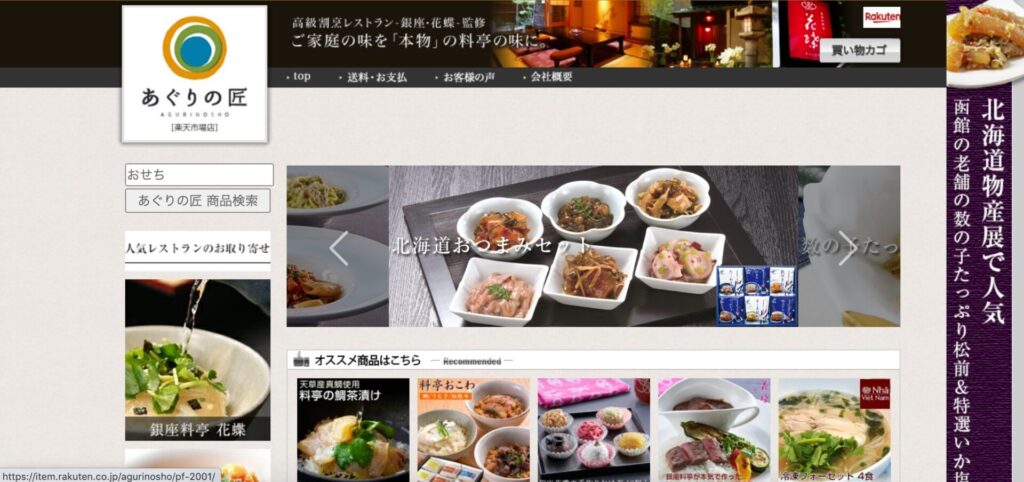Go to お客様の声 reviews page
This screenshot has width=1024, height=482.
[x=468, y=77]
